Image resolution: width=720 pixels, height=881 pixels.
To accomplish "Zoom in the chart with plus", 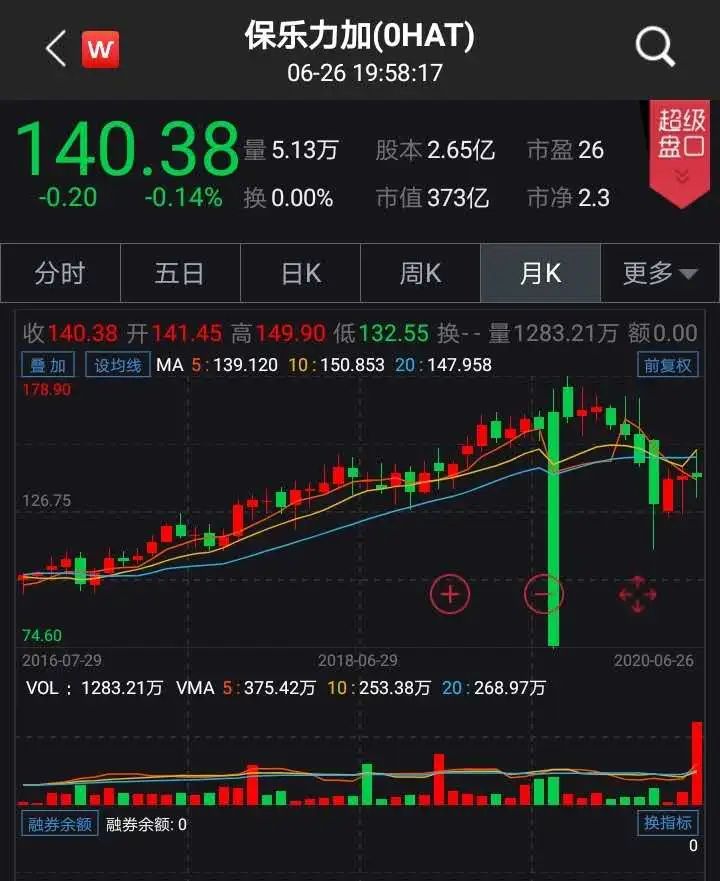I will (450, 595).
